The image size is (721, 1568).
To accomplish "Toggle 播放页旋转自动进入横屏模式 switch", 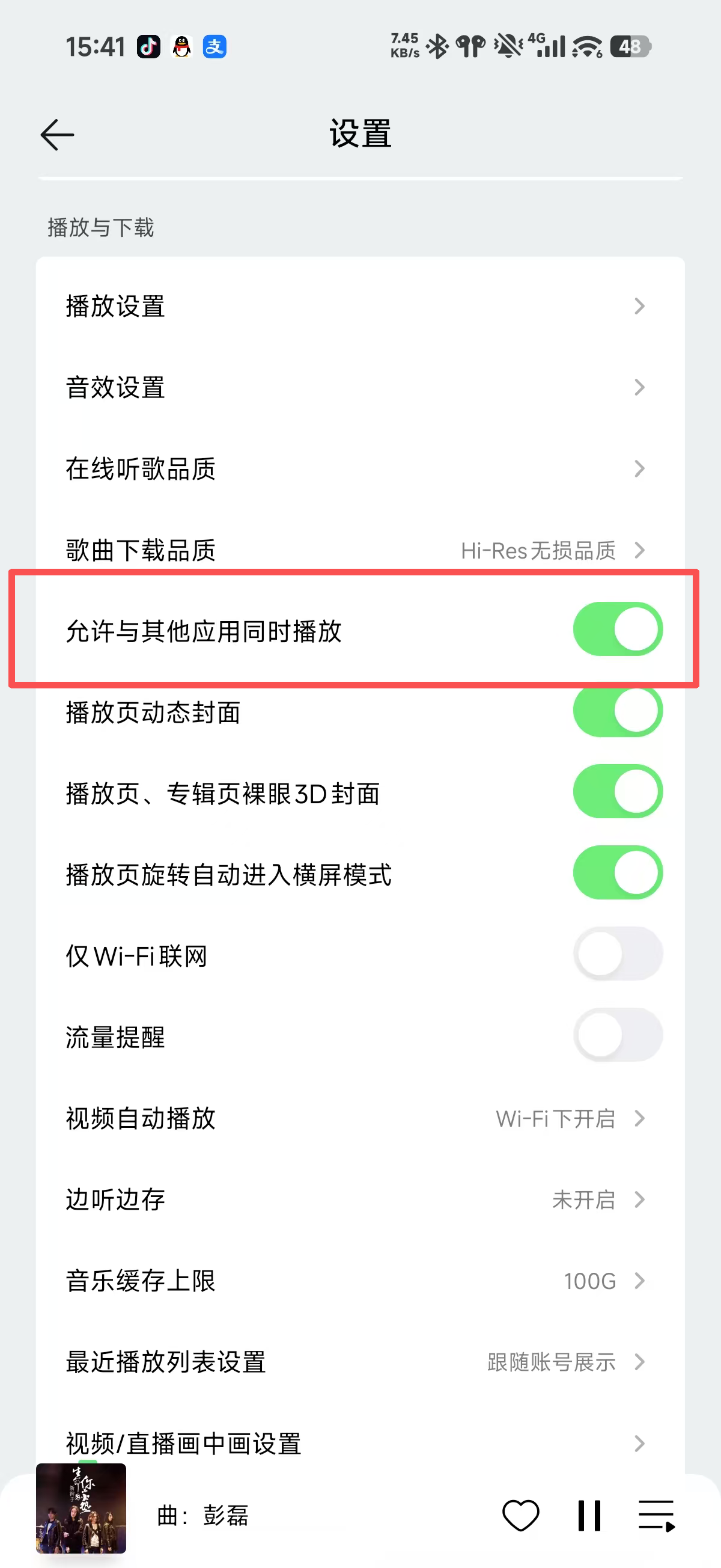I will point(617,873).
